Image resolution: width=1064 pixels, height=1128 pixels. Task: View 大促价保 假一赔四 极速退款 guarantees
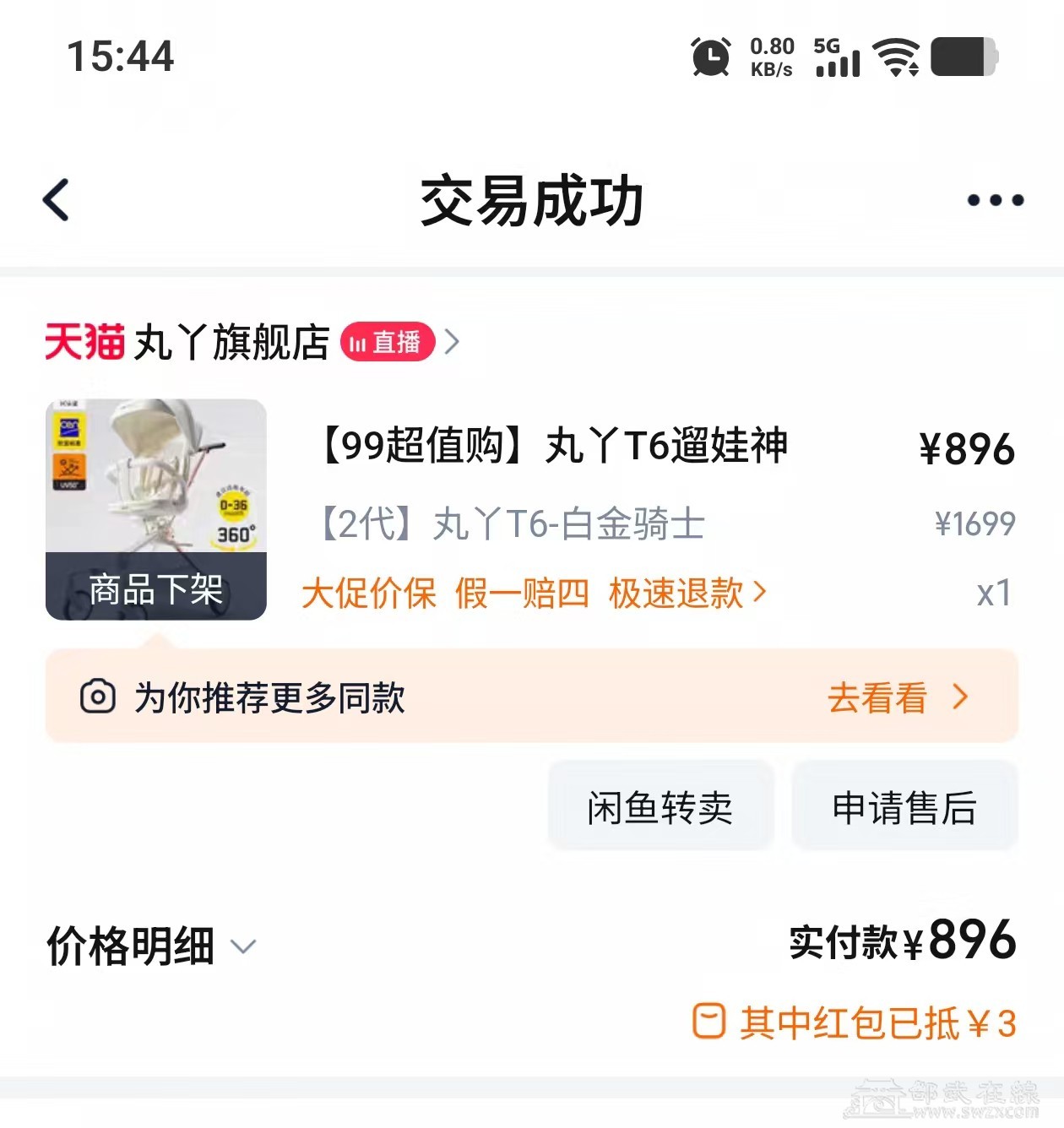point(534,593)
